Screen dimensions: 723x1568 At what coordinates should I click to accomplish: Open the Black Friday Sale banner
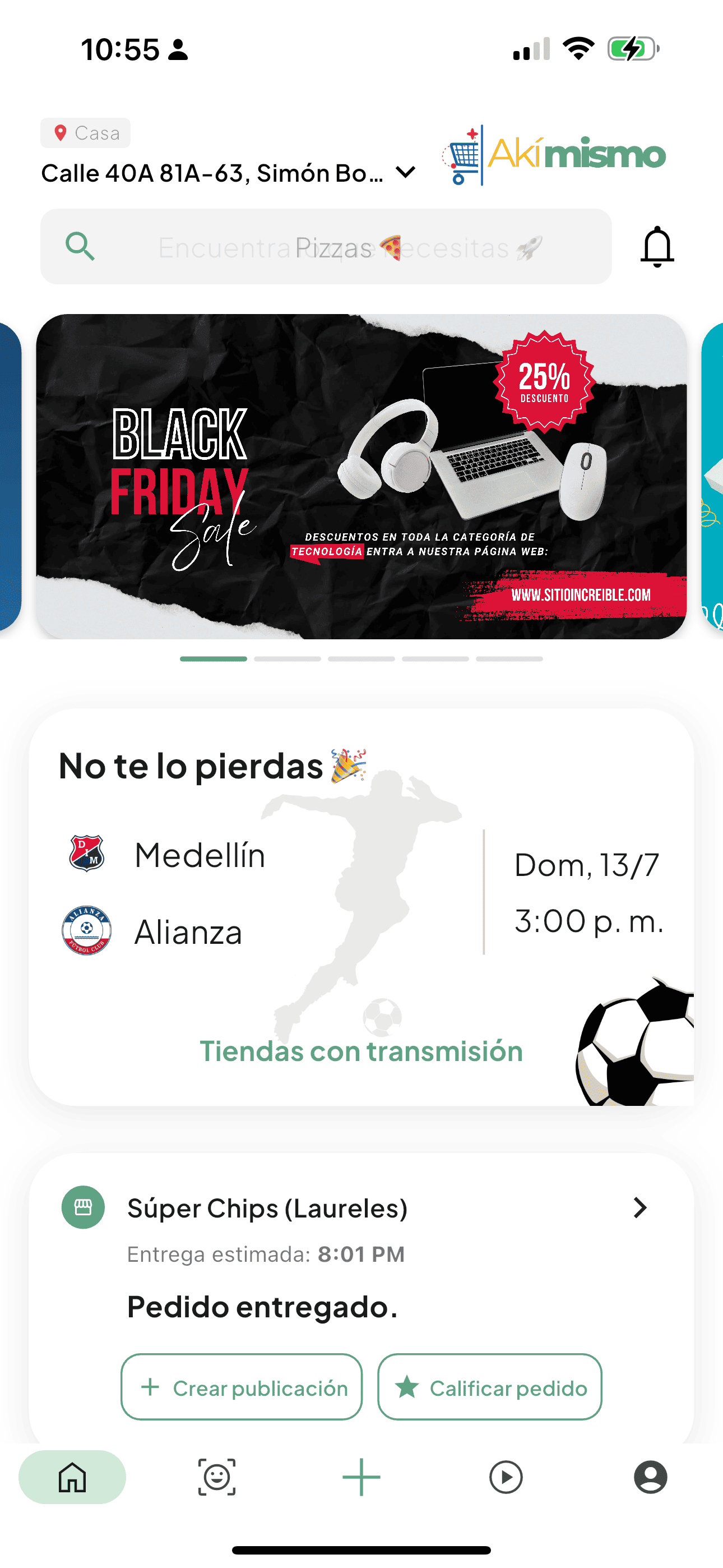click(x=361, y=476)
